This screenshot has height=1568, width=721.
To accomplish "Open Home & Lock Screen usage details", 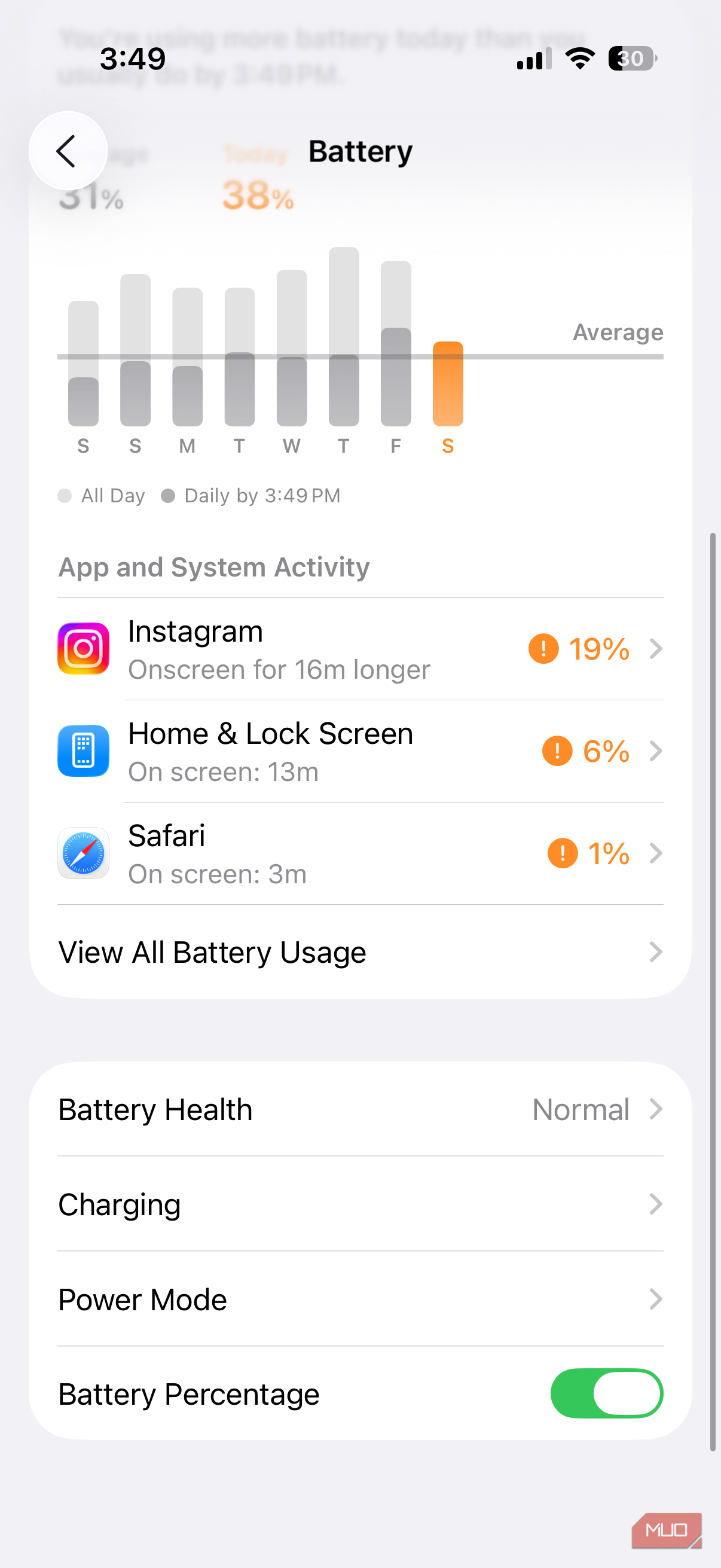I will click(x=360, y=751).
